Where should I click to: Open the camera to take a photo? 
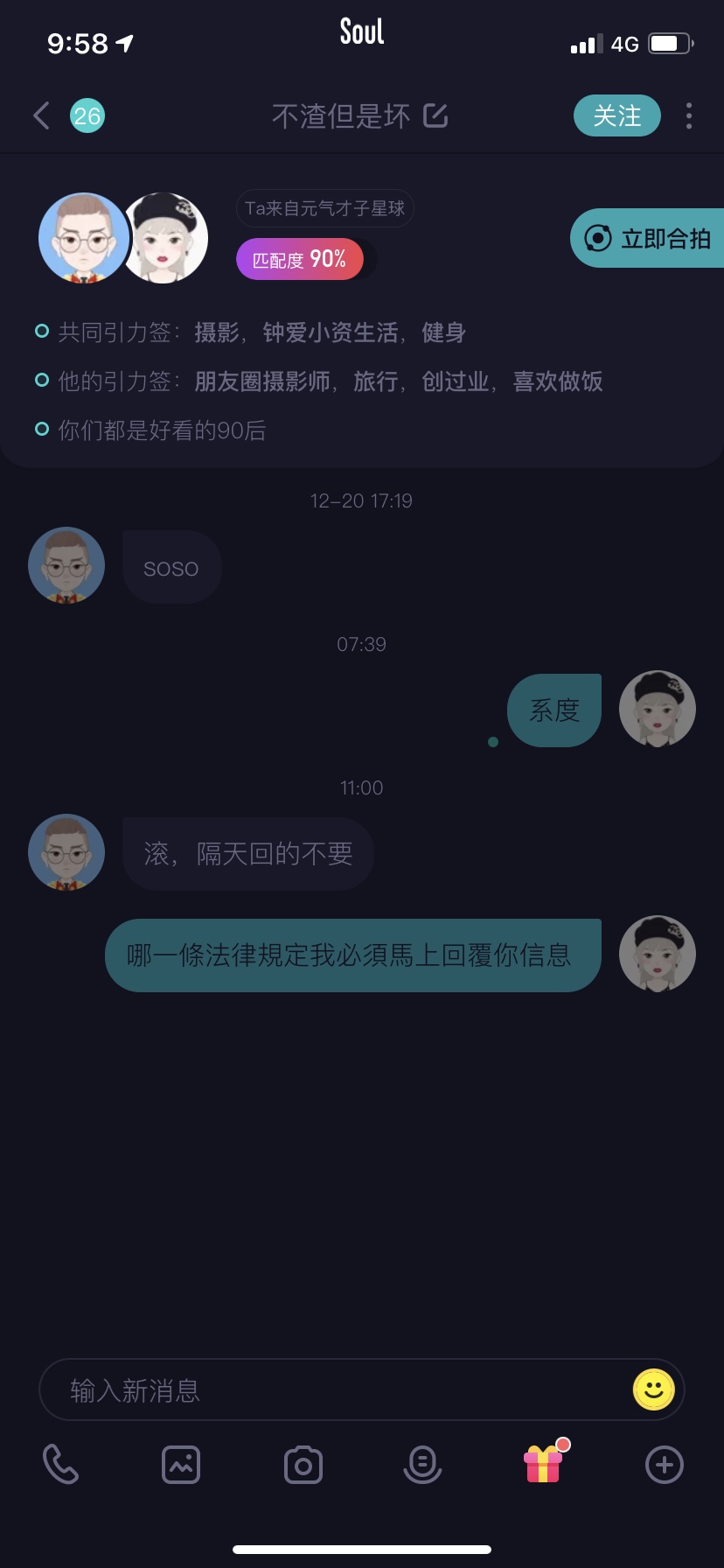pos(303,1465)
